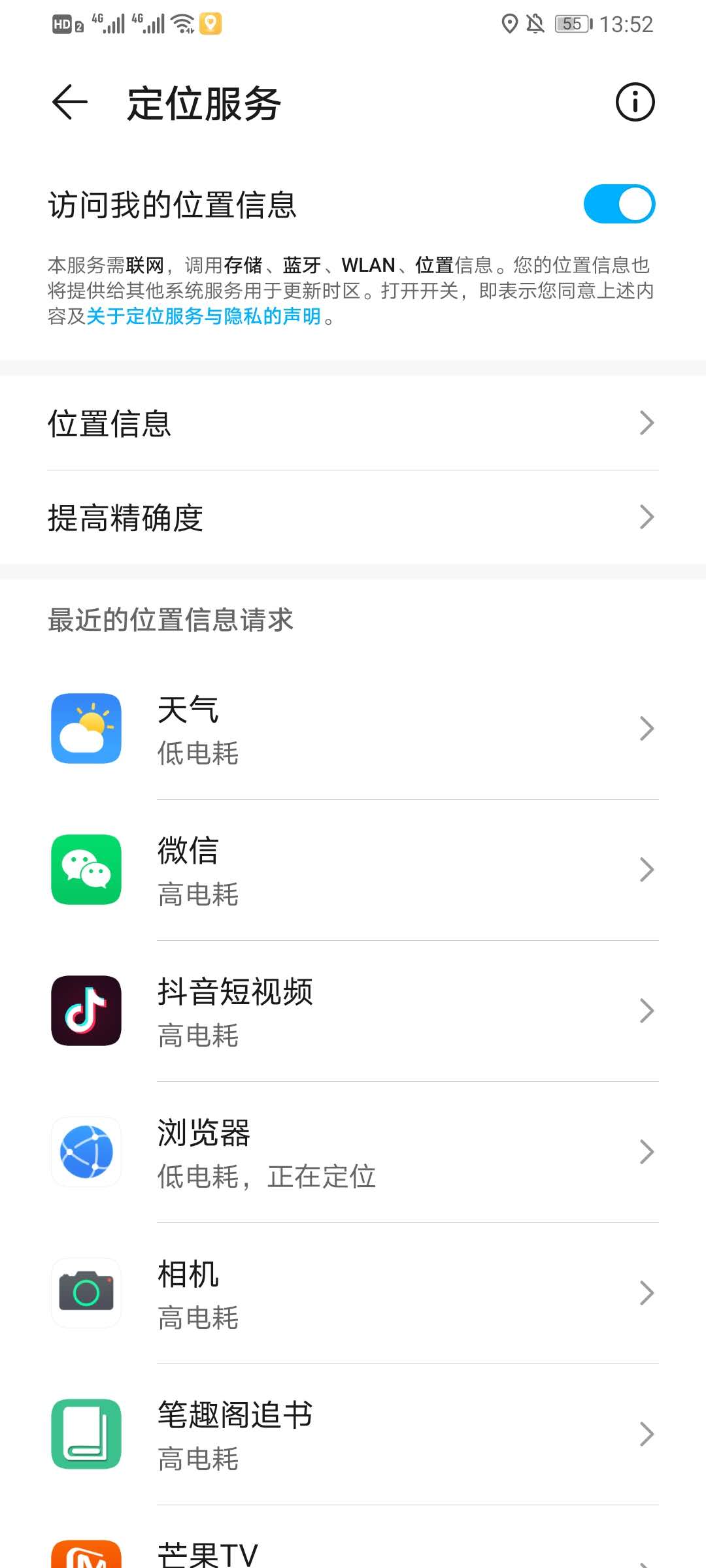Go back from 定位服务 page

click(69, 102)
